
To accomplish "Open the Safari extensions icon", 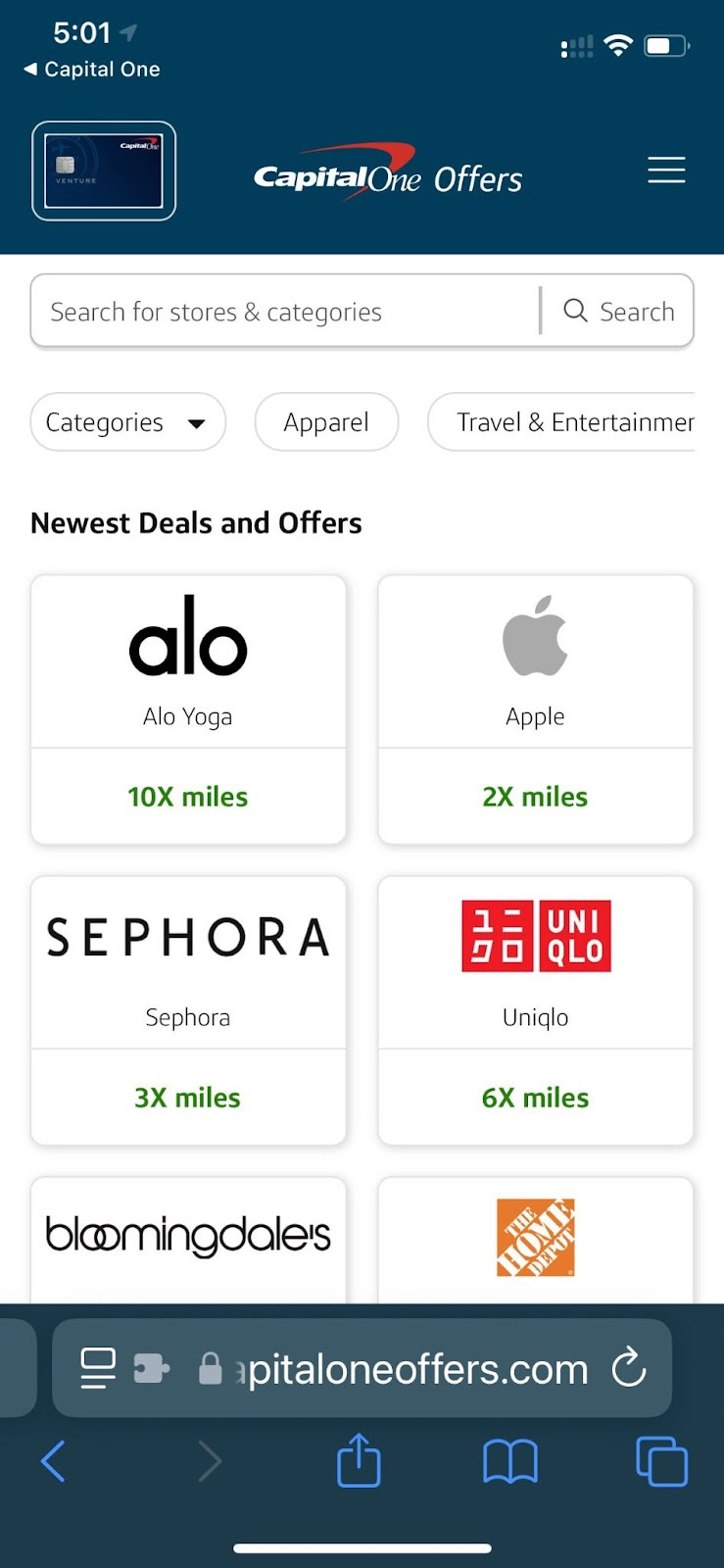I will click(151, 1368).
